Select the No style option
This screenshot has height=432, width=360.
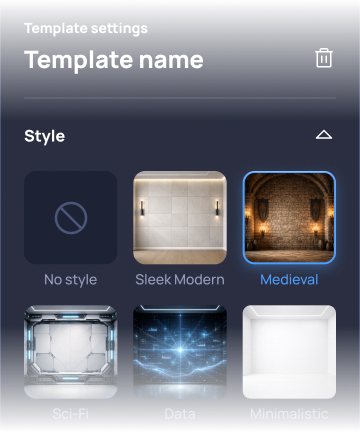click(71, 218)
